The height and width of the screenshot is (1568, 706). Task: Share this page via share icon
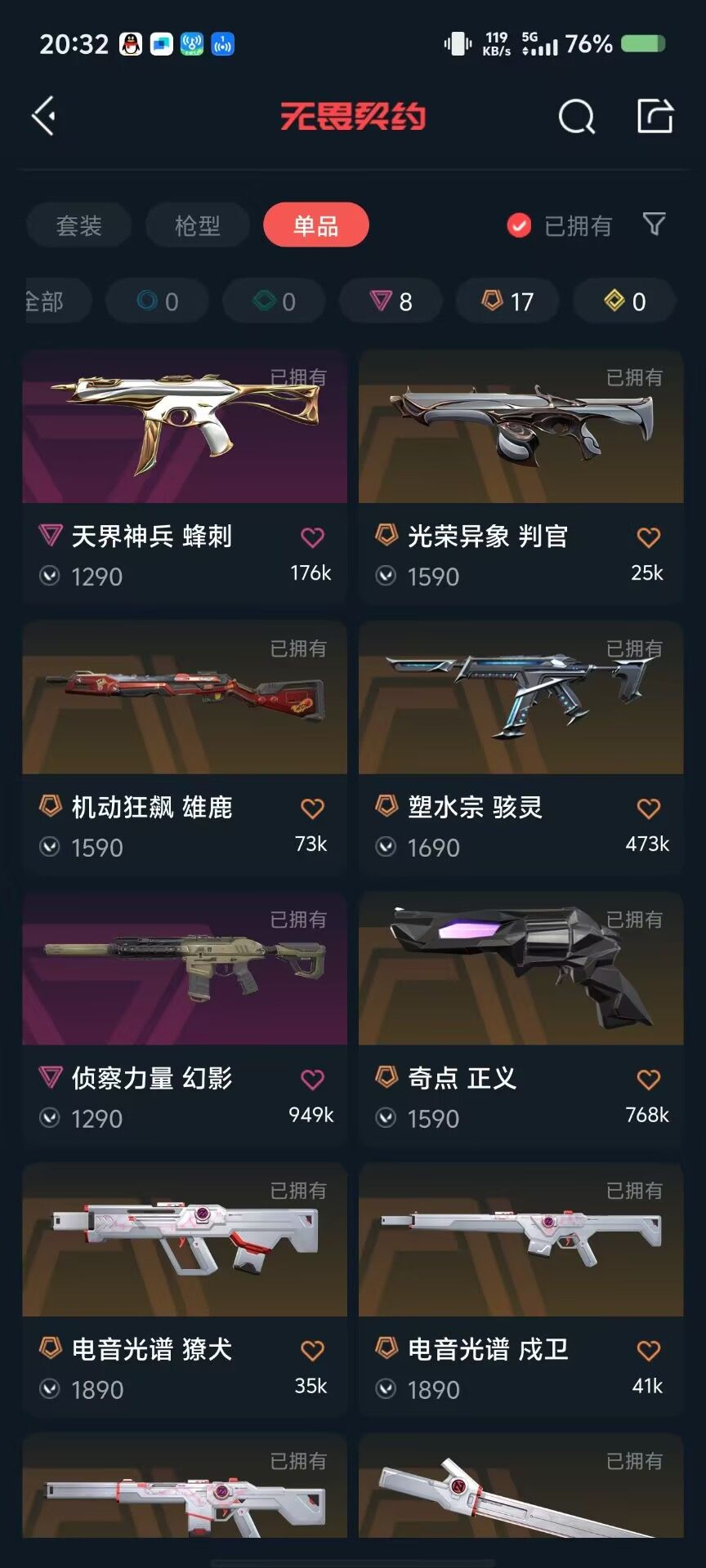tap(655, 116)
